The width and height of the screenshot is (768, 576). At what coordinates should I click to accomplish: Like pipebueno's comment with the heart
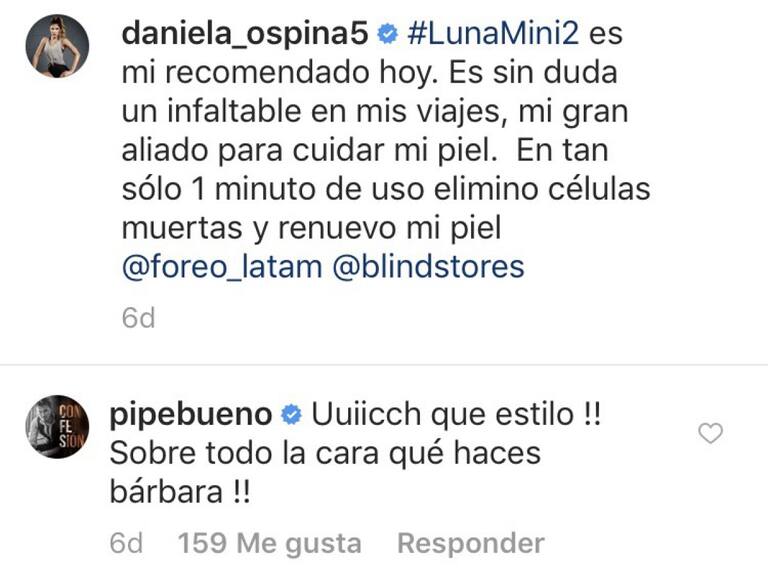point(710,433)
